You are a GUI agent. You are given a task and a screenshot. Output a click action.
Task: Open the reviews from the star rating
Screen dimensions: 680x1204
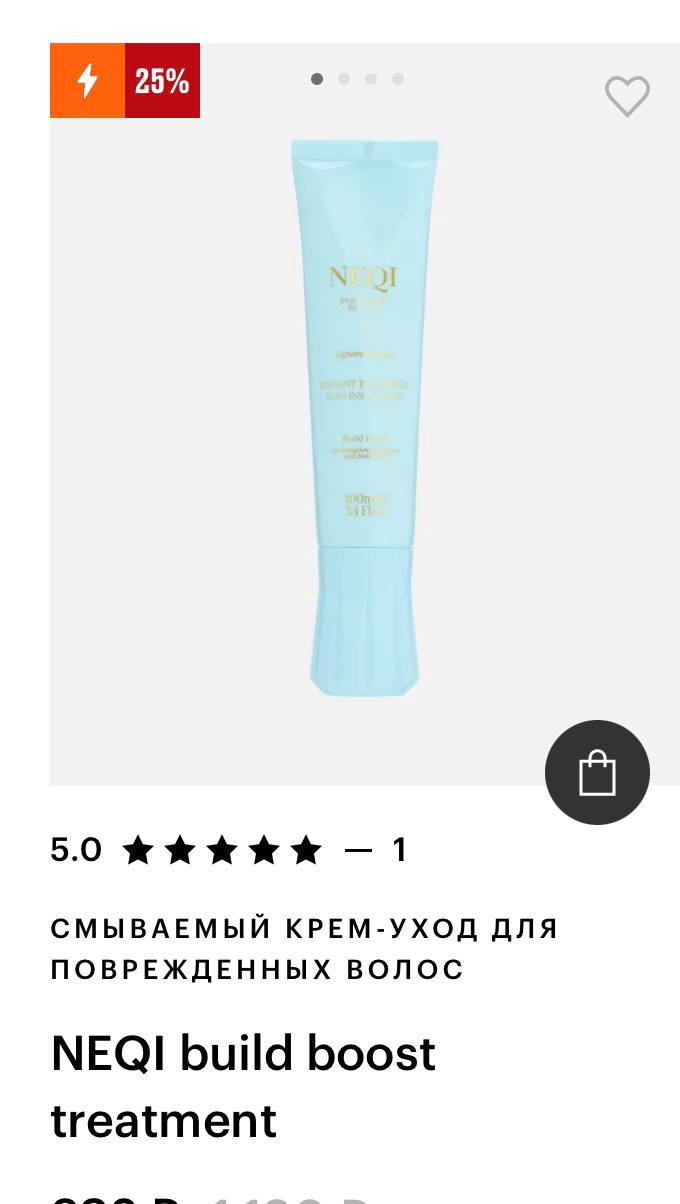pyautogui.click(x=222, y=851)
